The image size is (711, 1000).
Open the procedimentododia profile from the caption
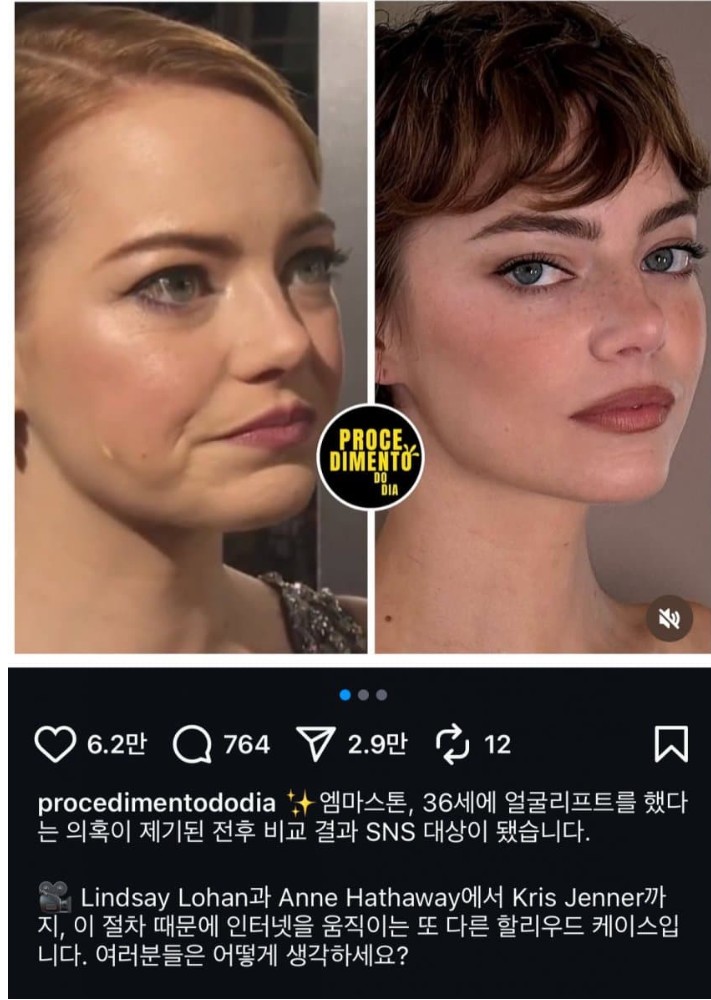(157, 804)
